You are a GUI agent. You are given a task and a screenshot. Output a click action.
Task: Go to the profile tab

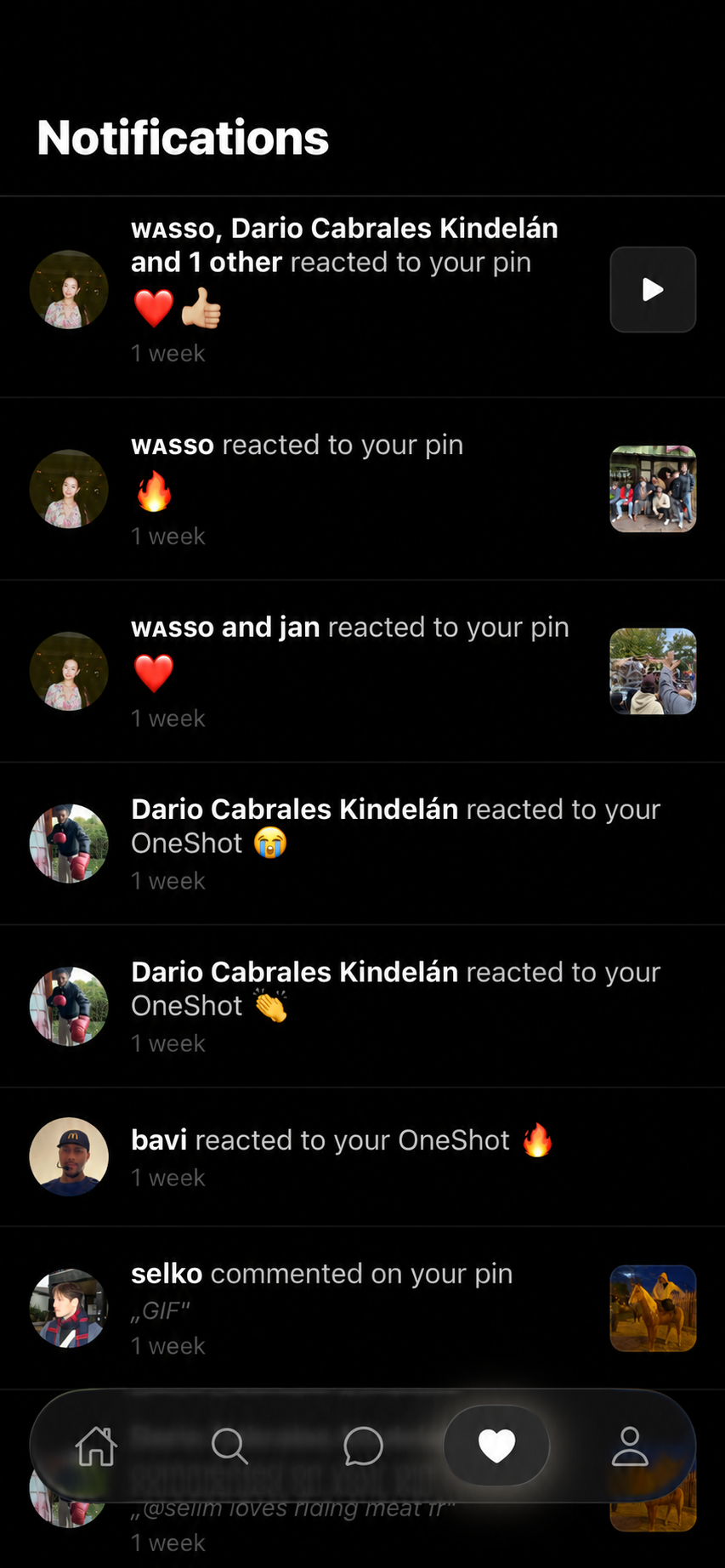point(630,1446)
